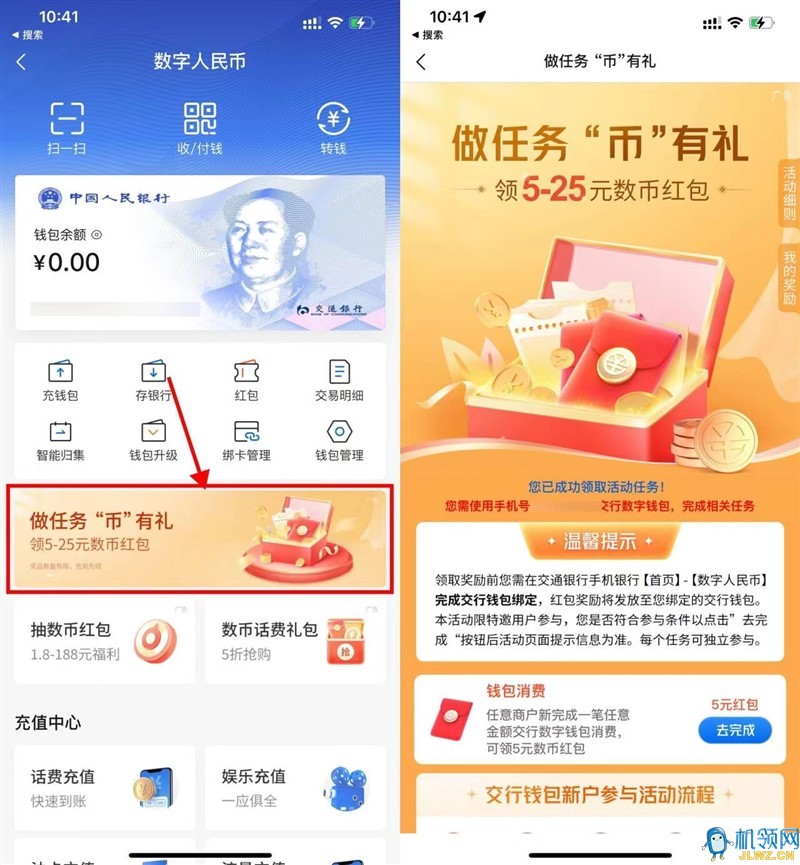
Task: Toggle wallet balance visibility eye
Action: [x=97, y=234]
